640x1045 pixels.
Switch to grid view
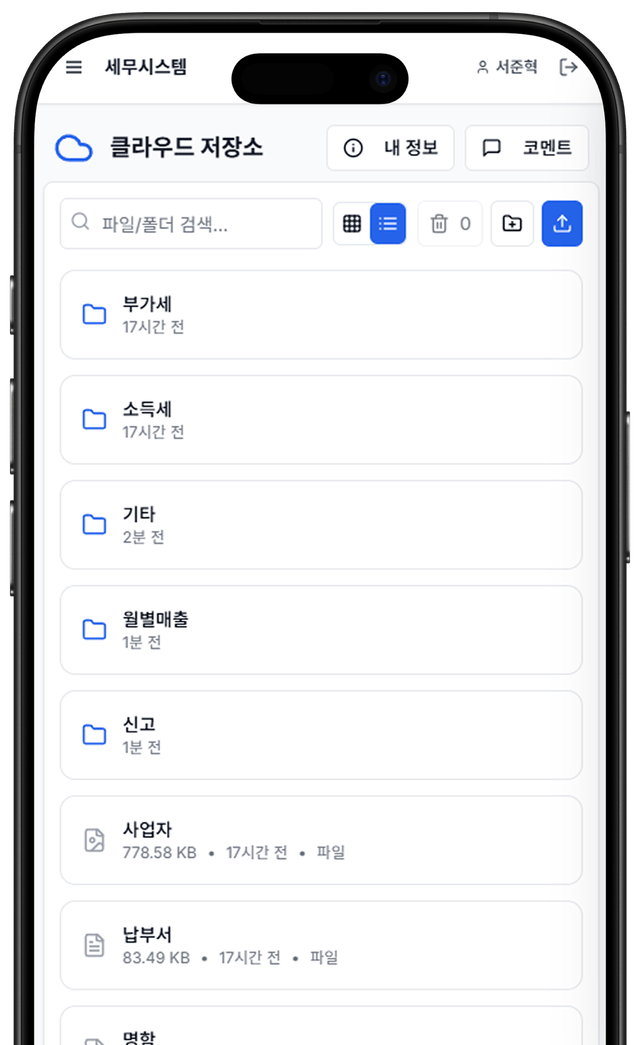[352, 224]
